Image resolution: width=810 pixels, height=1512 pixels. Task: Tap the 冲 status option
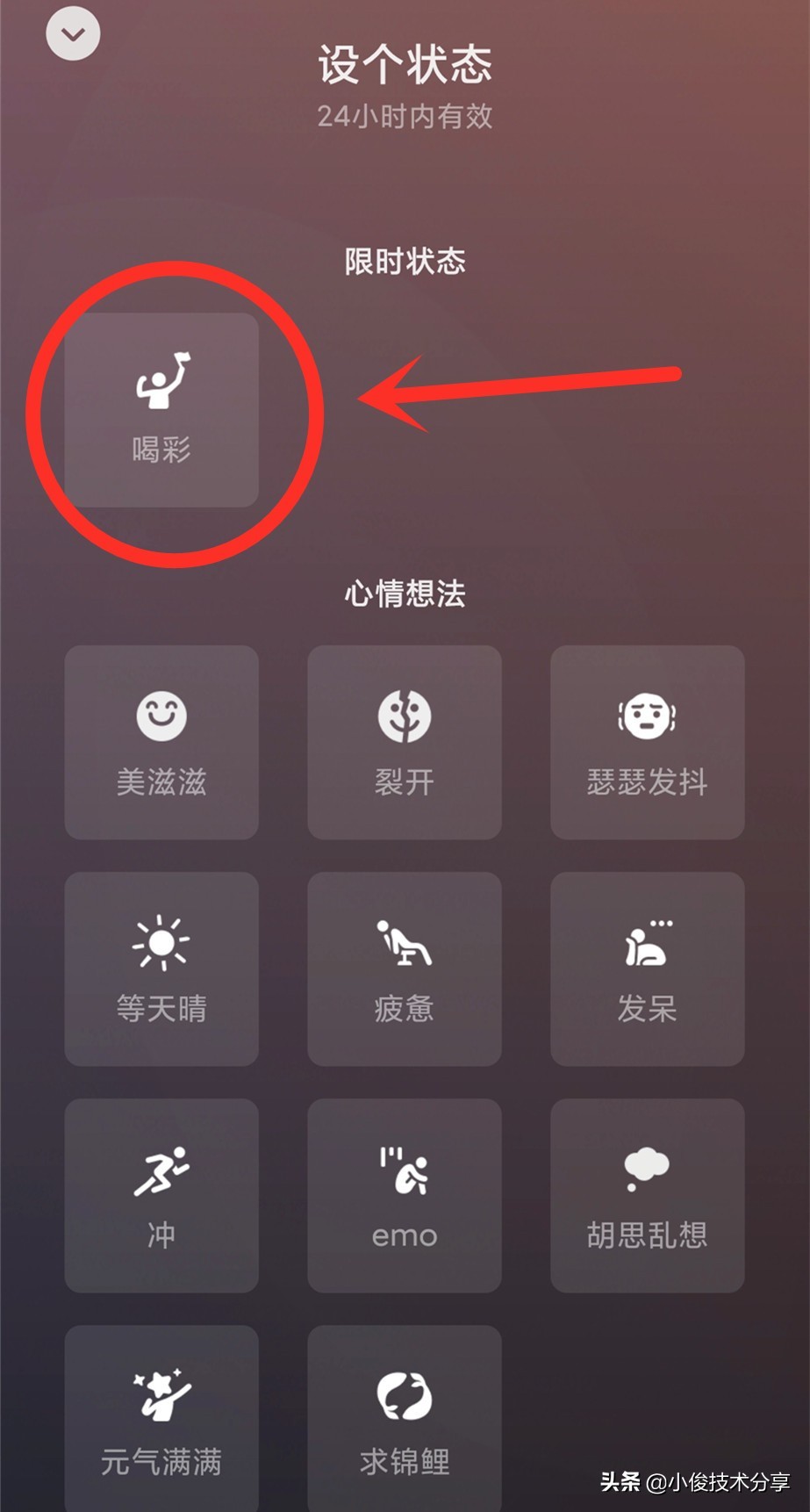(161, 1195)
